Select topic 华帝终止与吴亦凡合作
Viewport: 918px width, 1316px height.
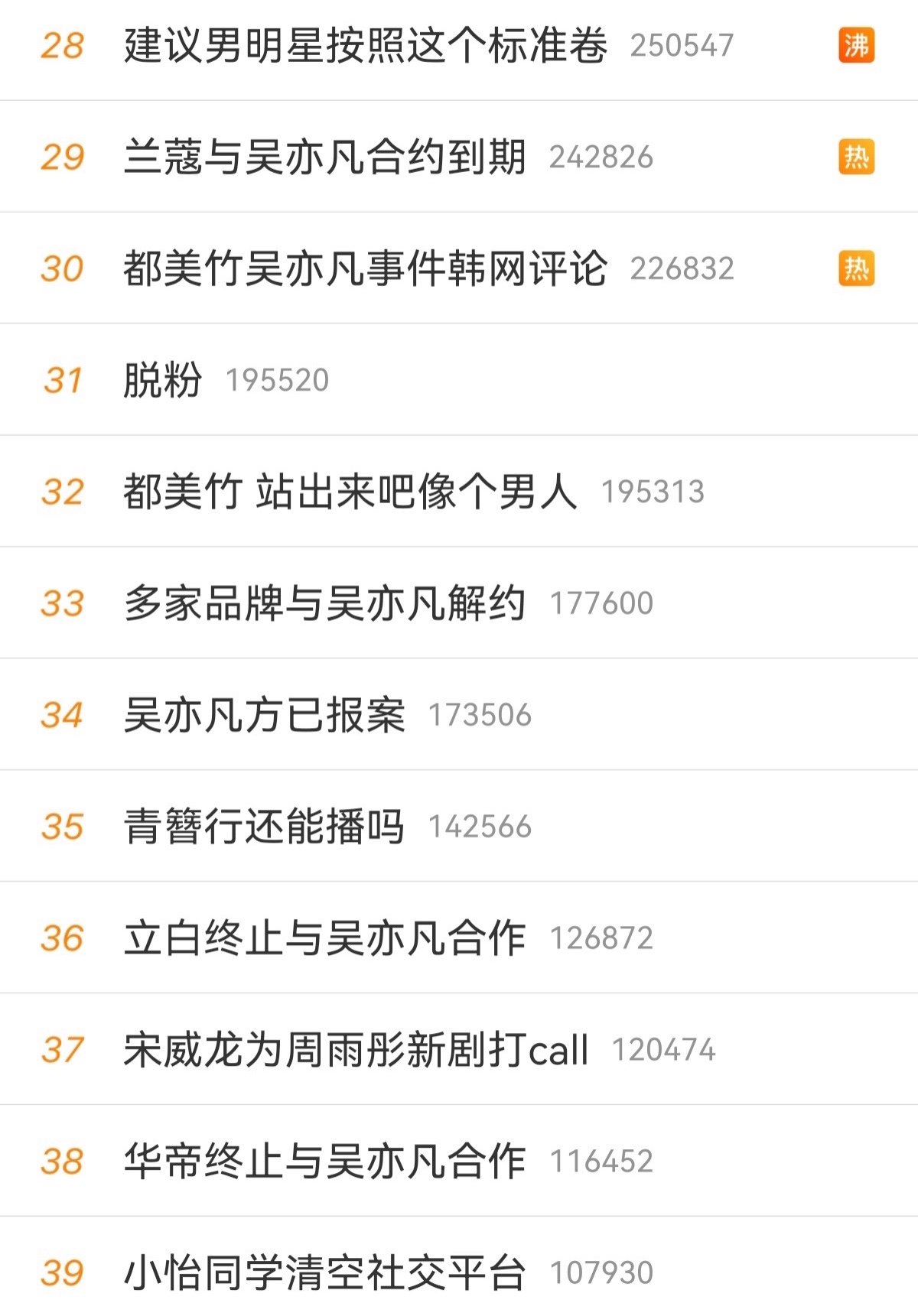[324, 1162]
